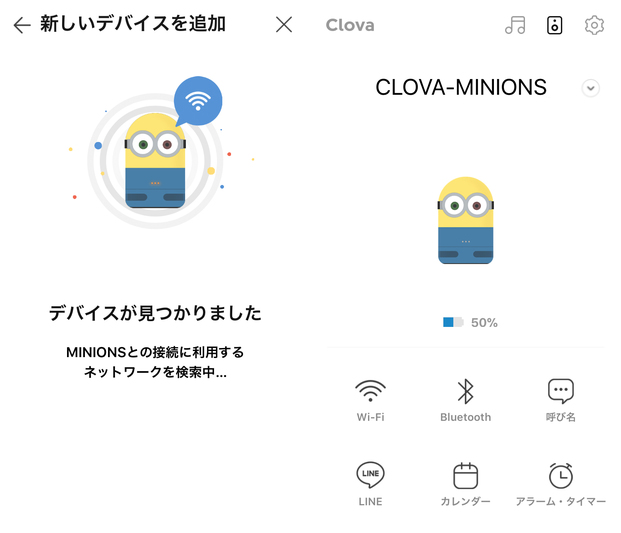Viewport: 621px width, 533px height.
Task: Expand the CLOVA-MINIONS device dropdown
Action: point(590,88)
